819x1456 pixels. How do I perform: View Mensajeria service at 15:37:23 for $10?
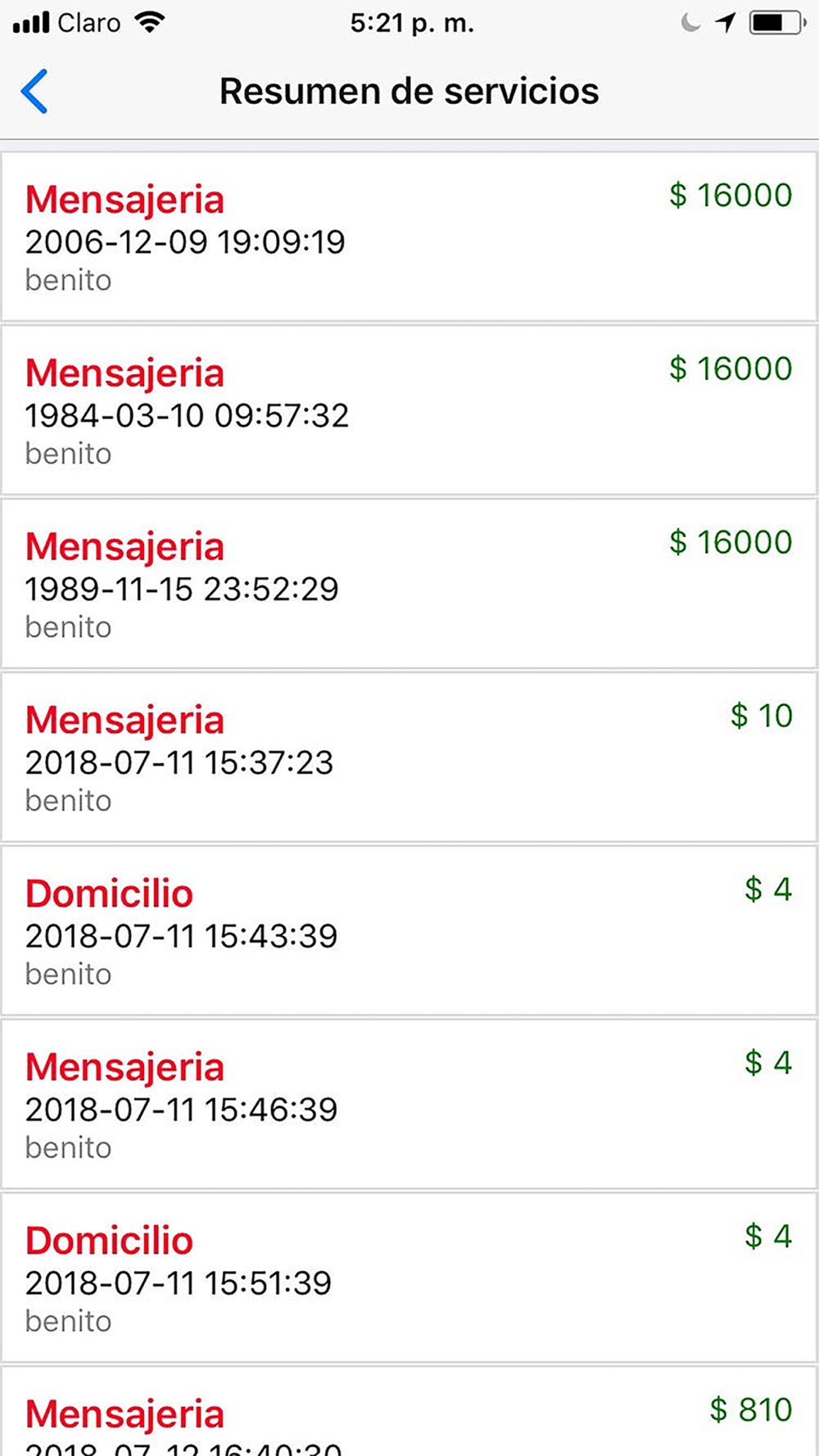pyautogui.click(x=409, y=757)
